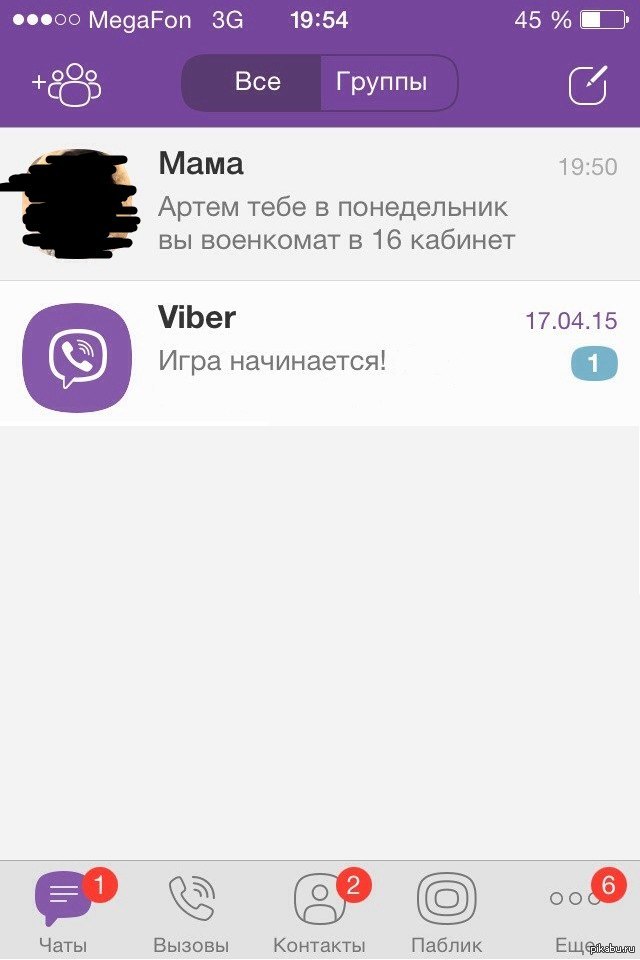Image resolution: width=640 pixels, height=960 pixels.
Task: Open the Вызовы tab
Action: click(191, 911)
